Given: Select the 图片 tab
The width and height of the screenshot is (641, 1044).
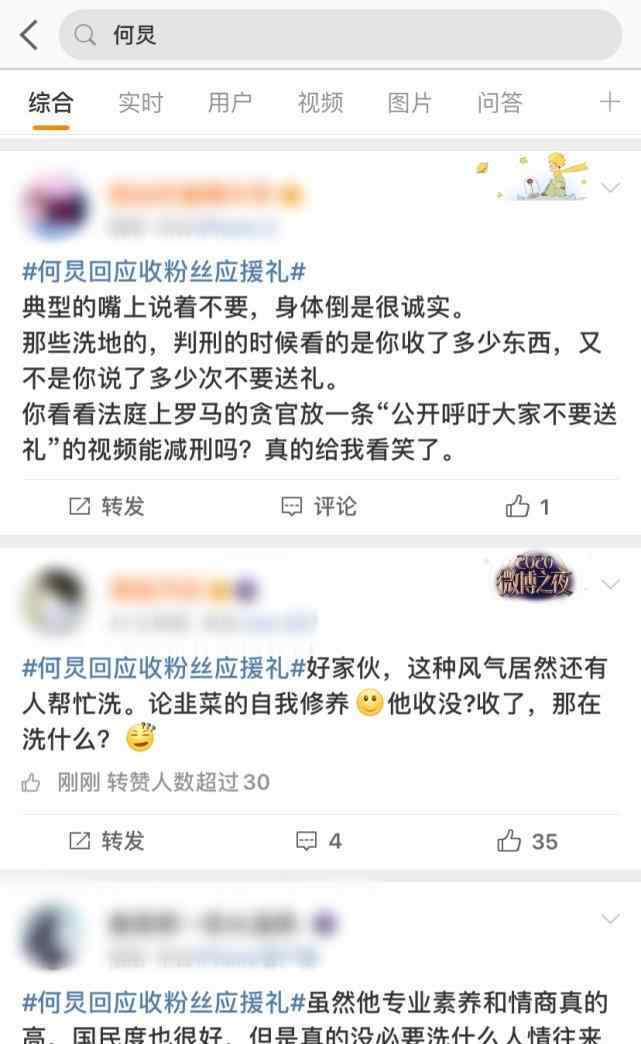Looking at the screenshot, I should [409, 103].
